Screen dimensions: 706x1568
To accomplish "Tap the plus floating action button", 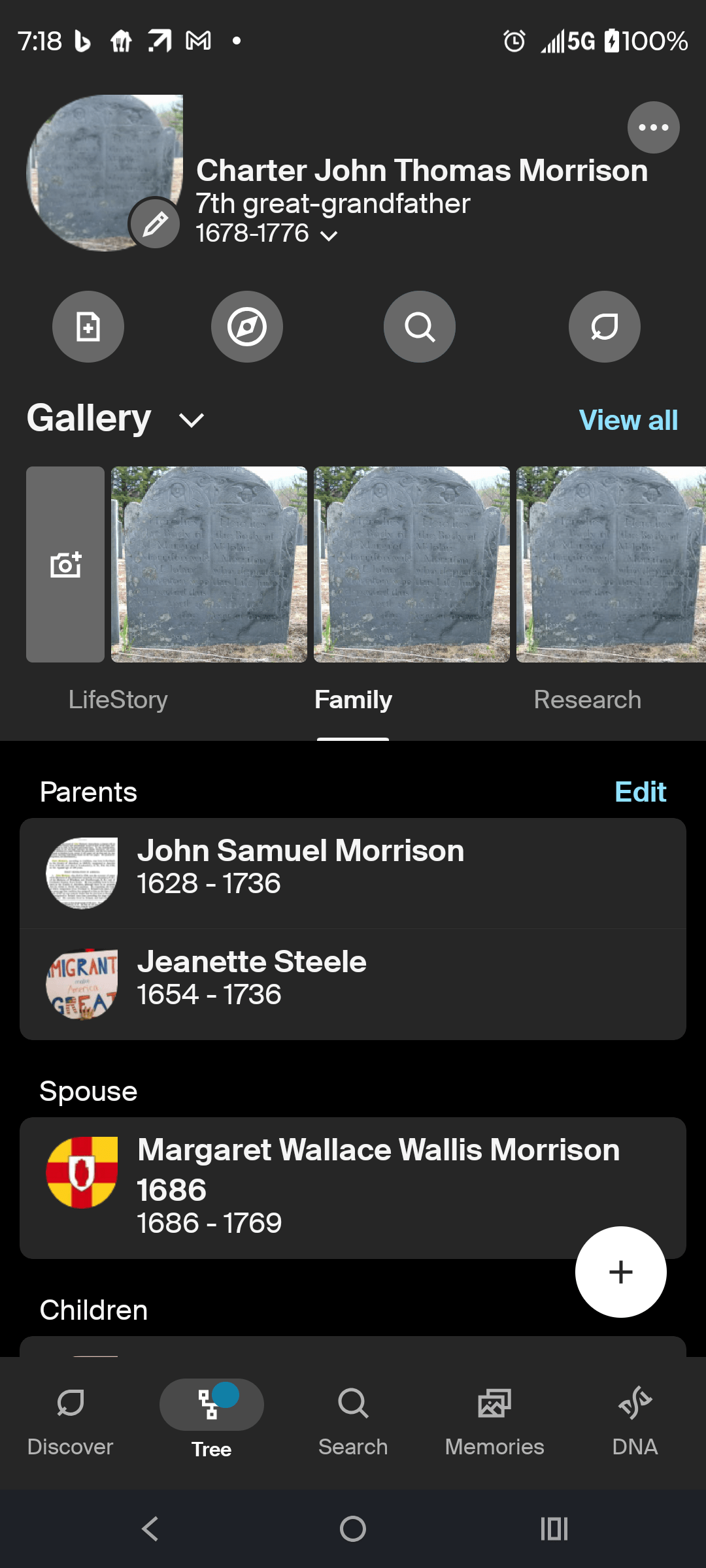I will tap(620, 1271).
